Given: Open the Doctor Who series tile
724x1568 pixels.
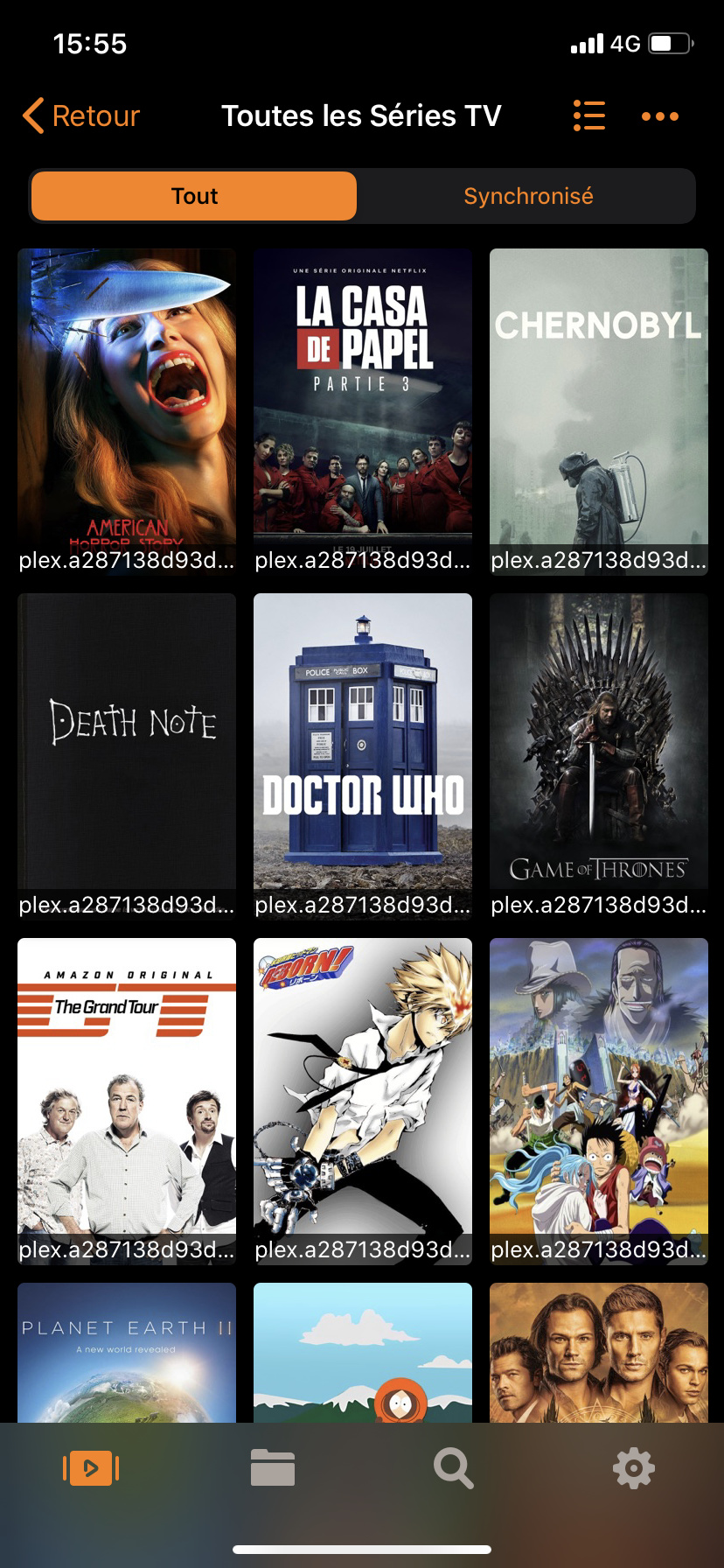Looking at the screenshot, I should click(x=363, y=744).
